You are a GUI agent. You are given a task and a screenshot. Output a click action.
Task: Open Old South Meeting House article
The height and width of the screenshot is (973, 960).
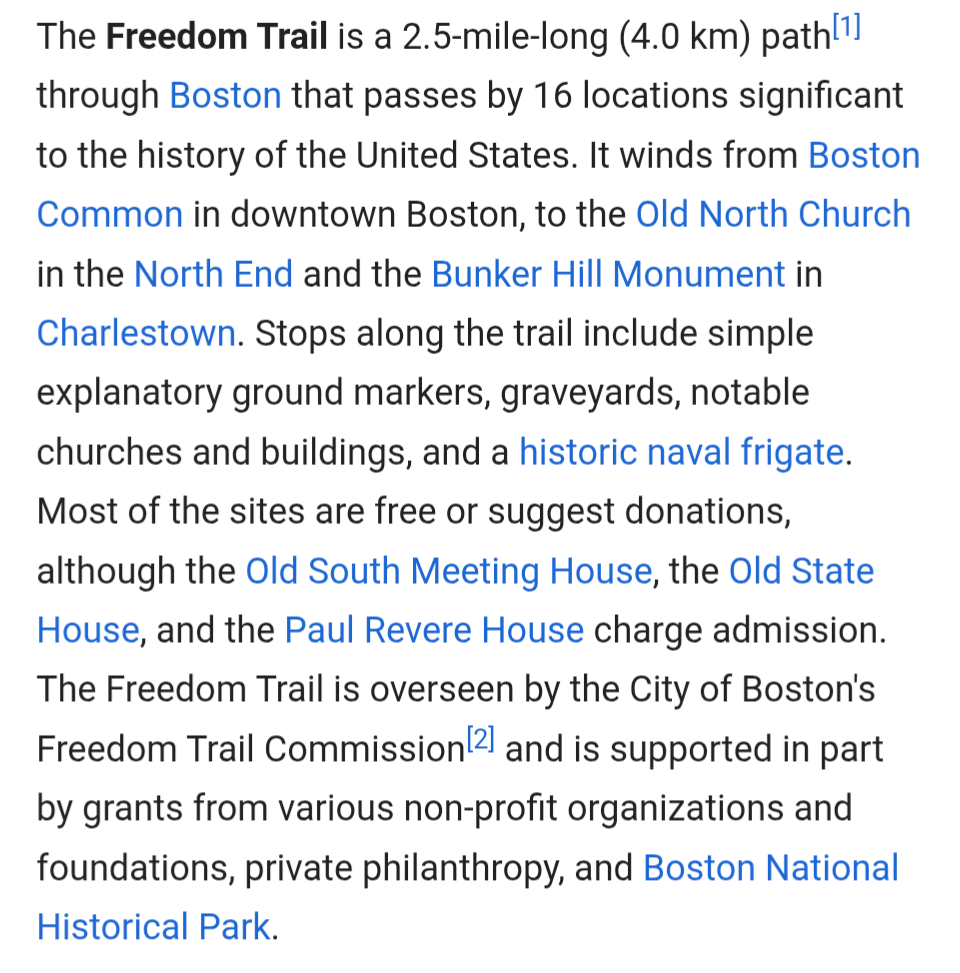(449, 571)
